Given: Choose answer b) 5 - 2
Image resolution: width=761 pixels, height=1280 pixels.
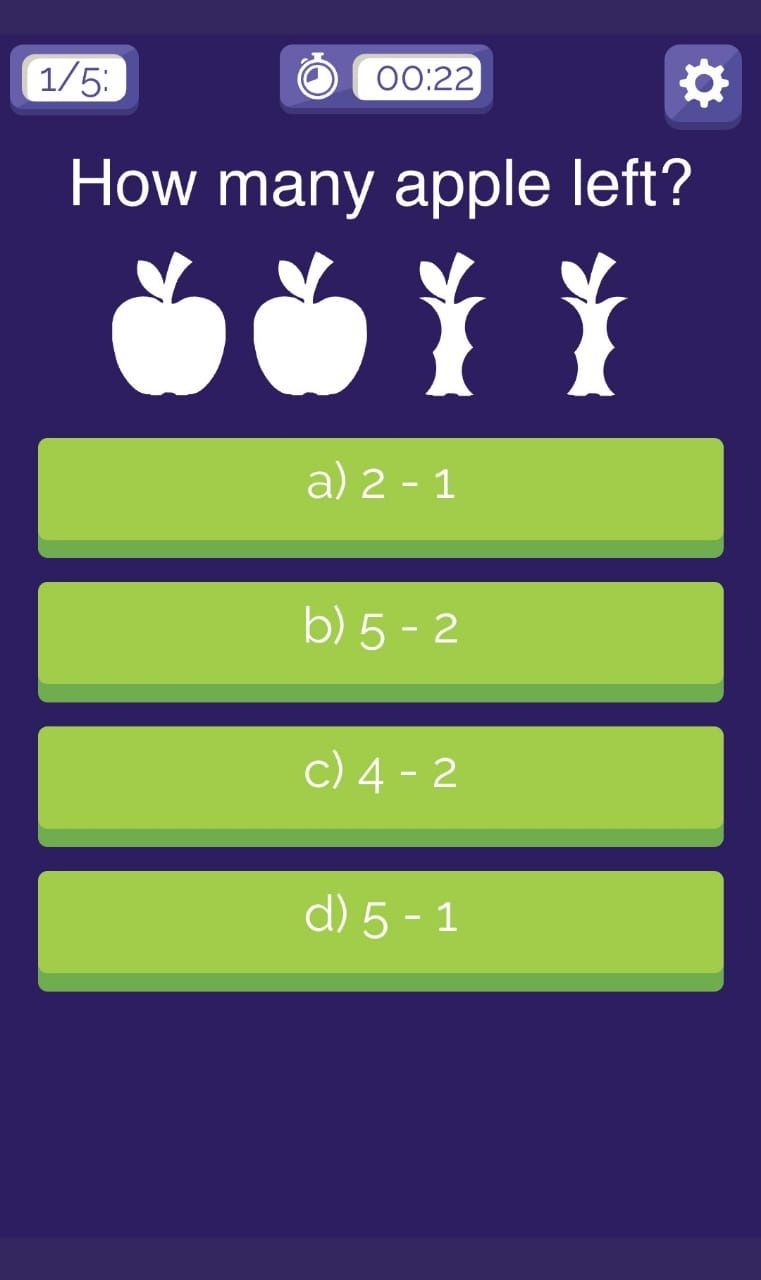Looking at the screenshot, I should (x=380, y=641).
